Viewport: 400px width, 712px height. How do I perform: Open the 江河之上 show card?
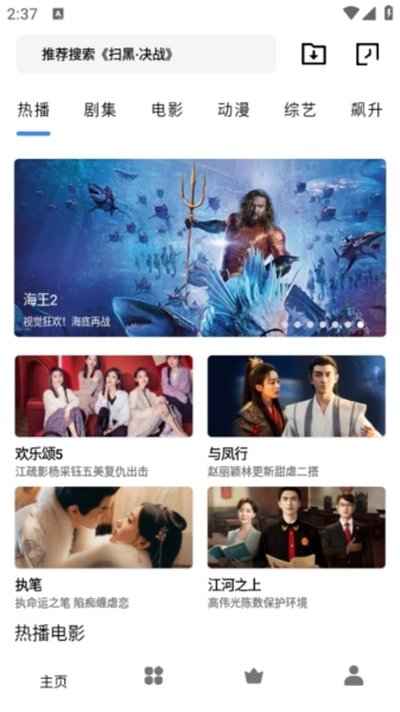coord(296,548)
